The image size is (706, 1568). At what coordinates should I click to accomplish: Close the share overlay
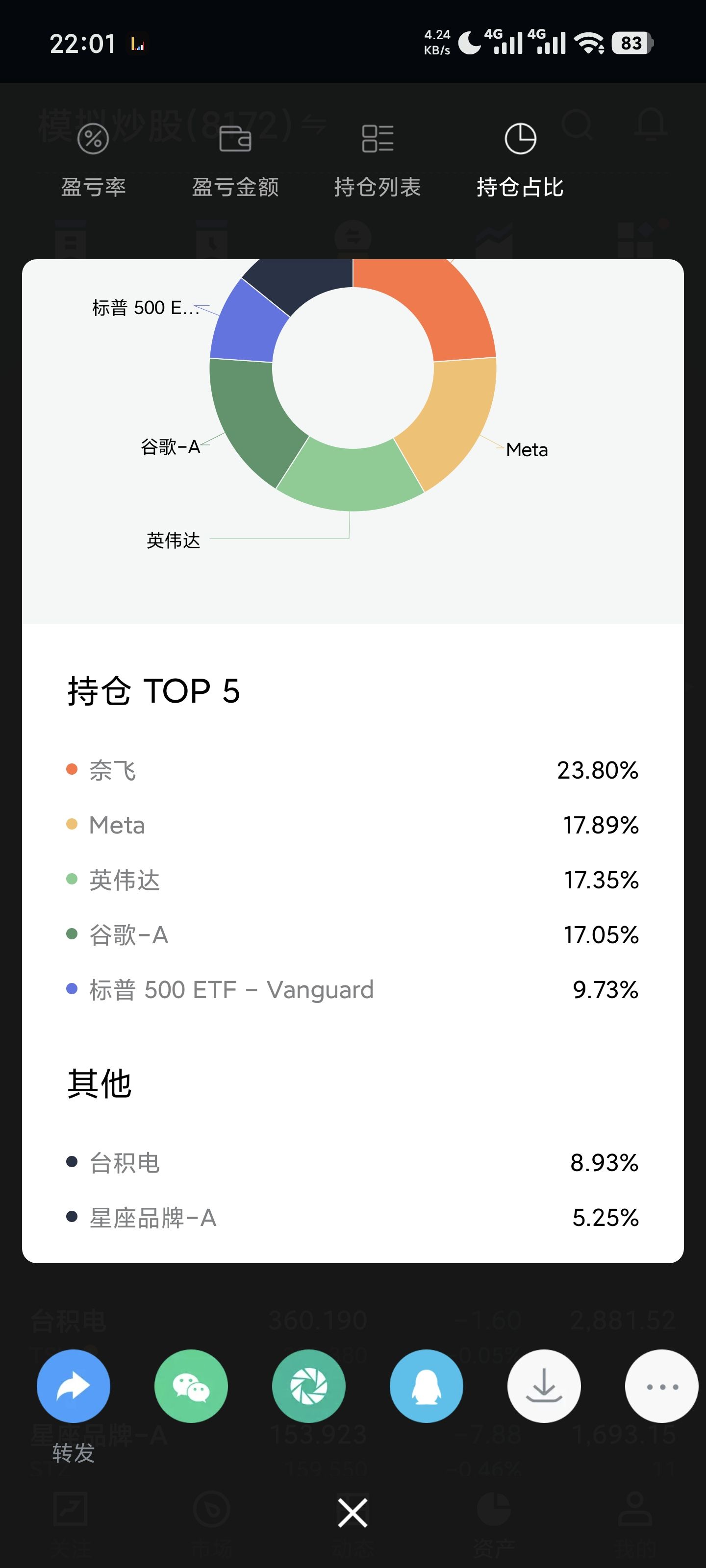click(353, 1513)
